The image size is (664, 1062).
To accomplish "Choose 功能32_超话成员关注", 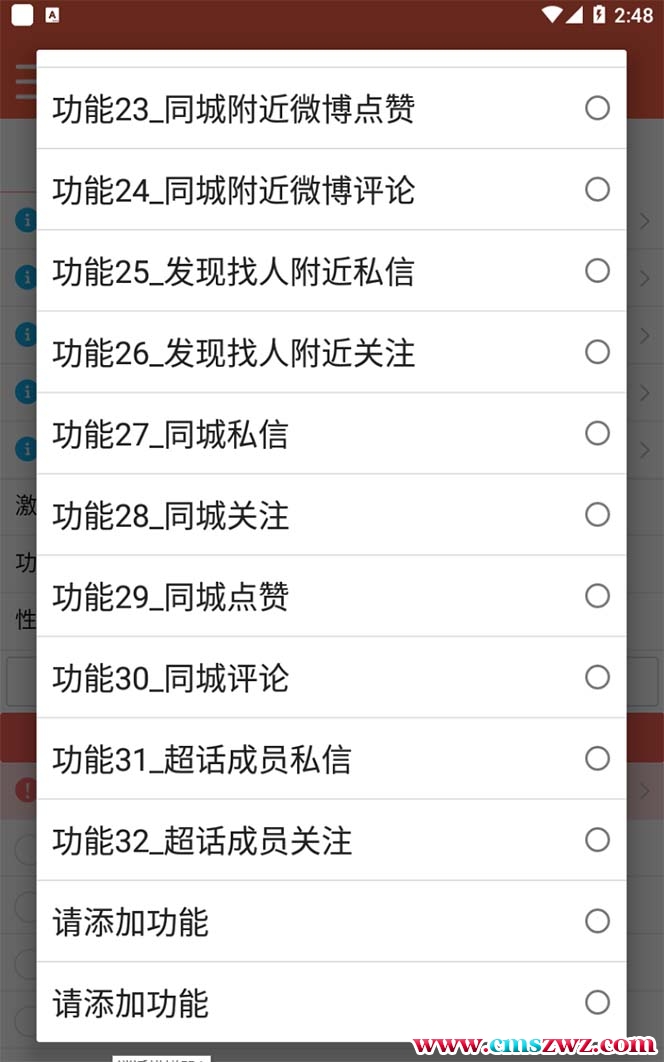I will point(331,840).
